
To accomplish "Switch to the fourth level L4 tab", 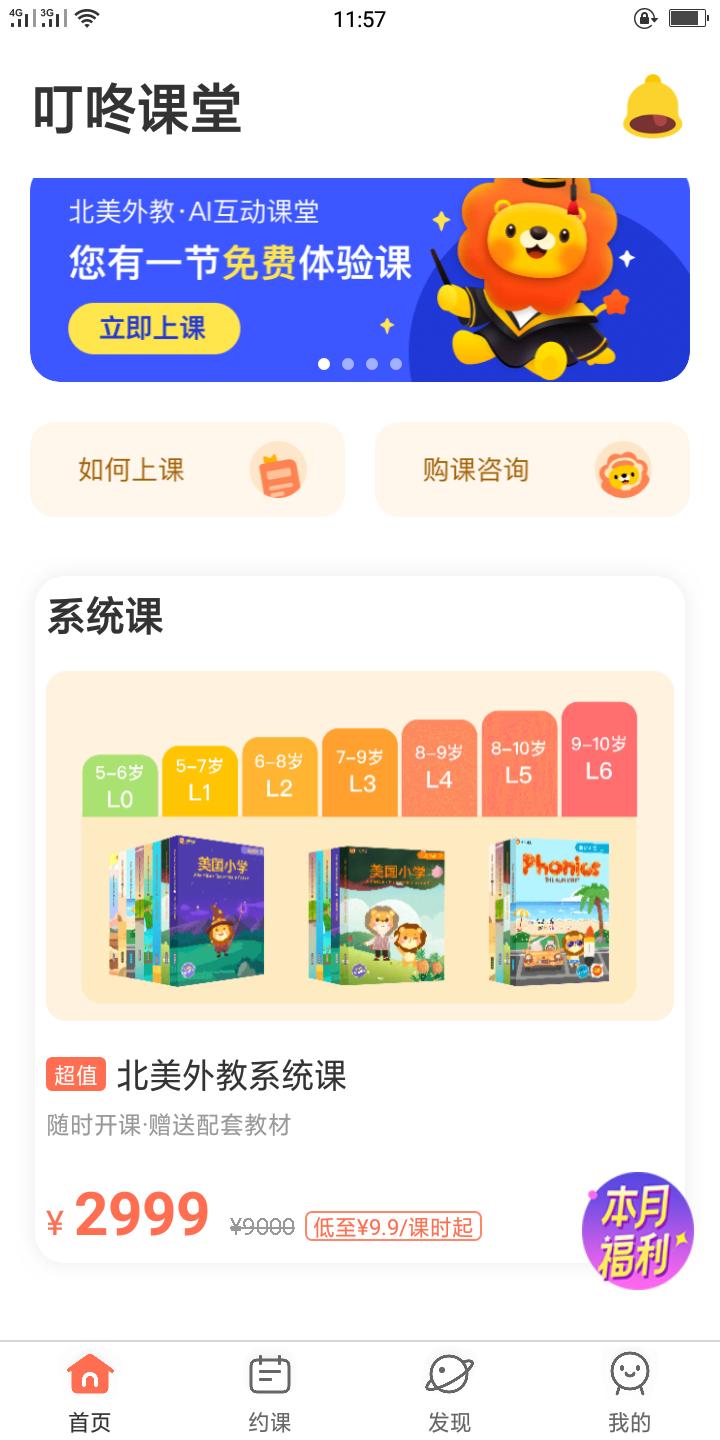I will click(x=439, y=765).
